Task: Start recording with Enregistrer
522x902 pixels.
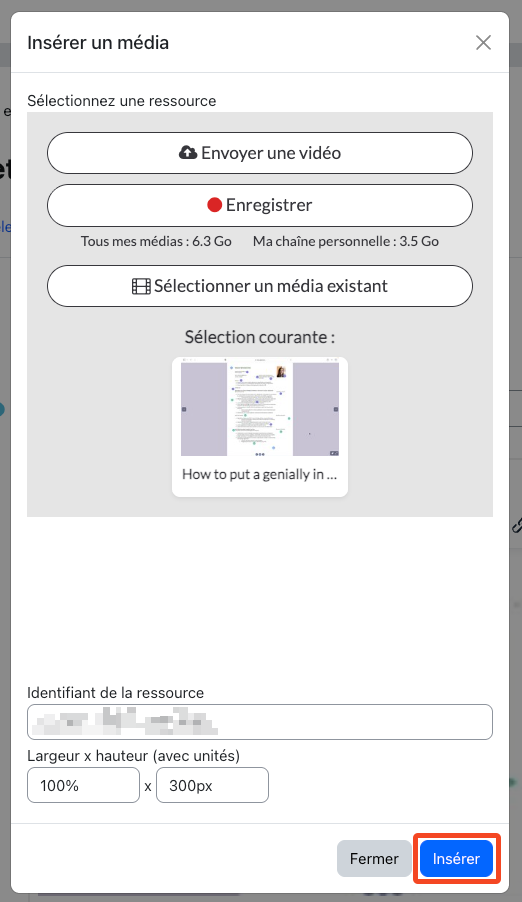Action: [x=260, y=205]
